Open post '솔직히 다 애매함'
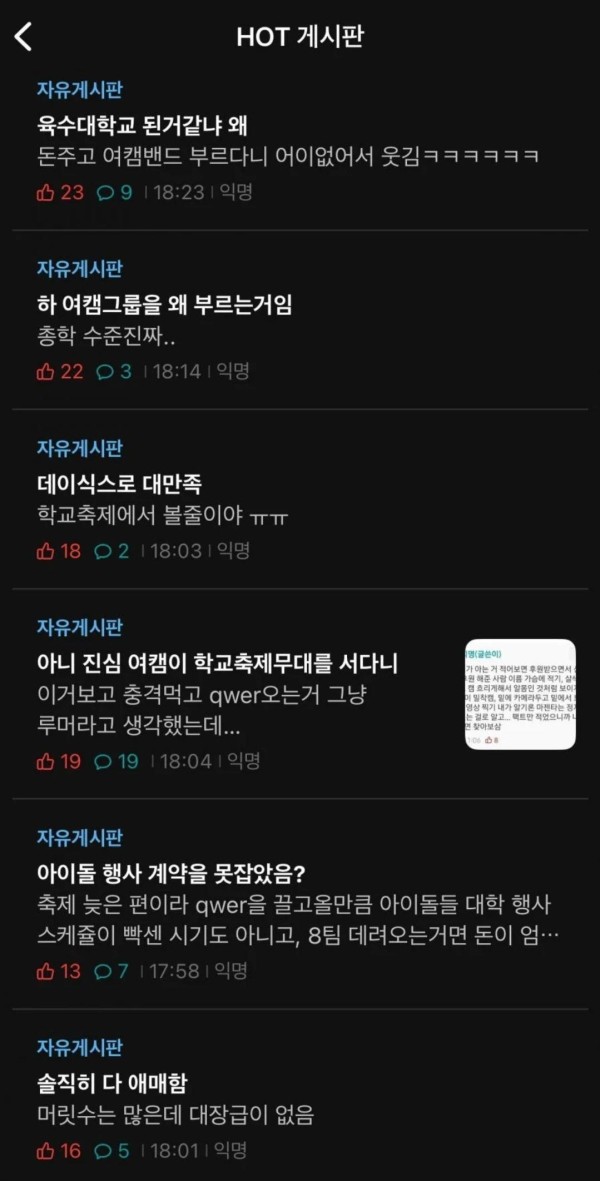600x1181 pixels. pyautogui.click(x=110, y=1083)
